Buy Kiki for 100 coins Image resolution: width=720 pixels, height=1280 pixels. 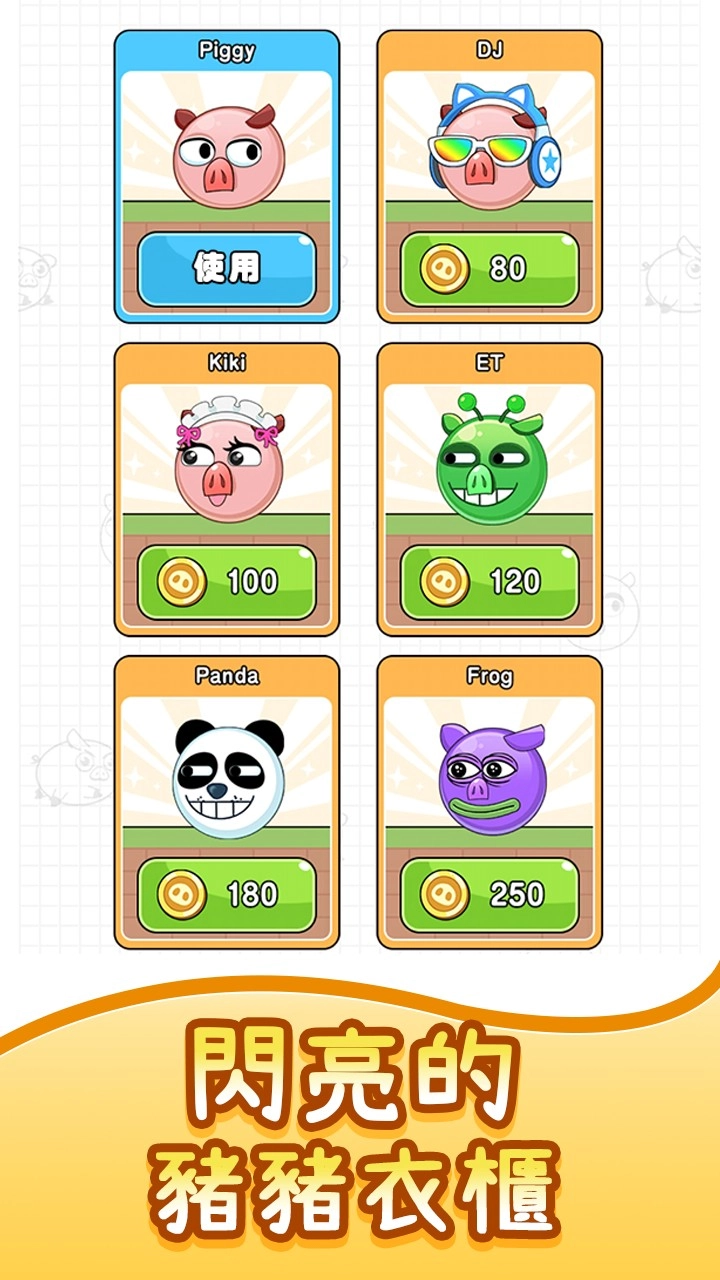tap(228, 580)
